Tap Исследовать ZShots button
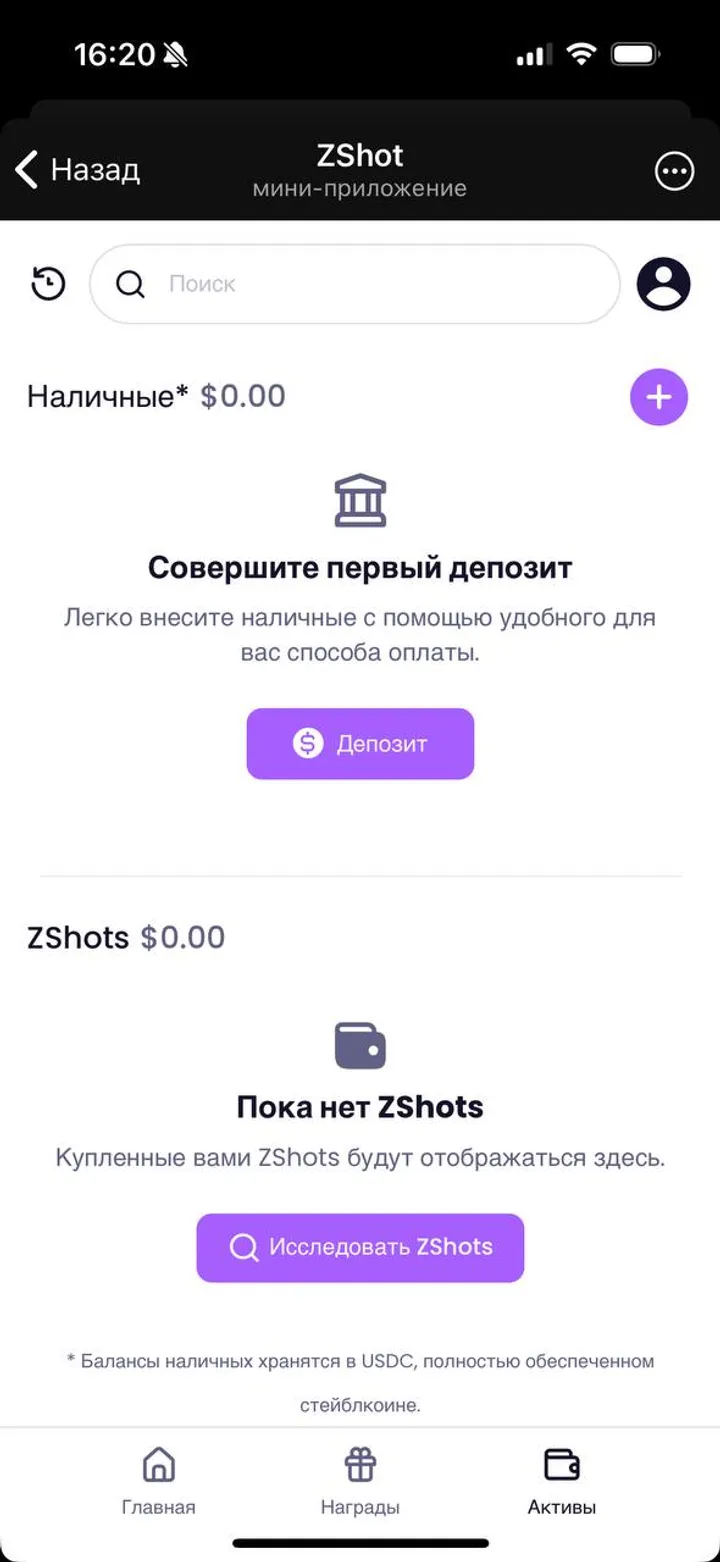The image size is (720, 1562). (360, 1247)
